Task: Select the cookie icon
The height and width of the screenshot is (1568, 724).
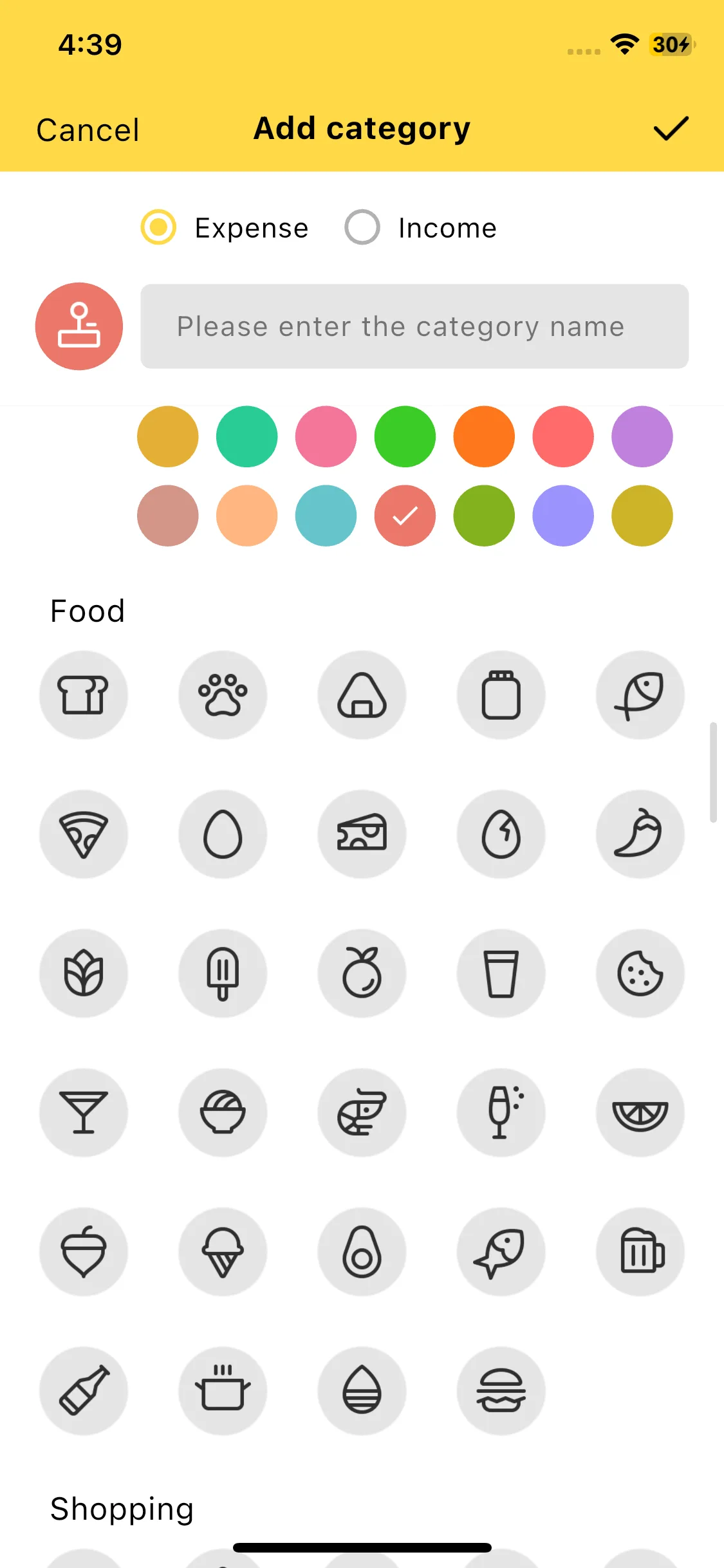Action: [640, 973]
